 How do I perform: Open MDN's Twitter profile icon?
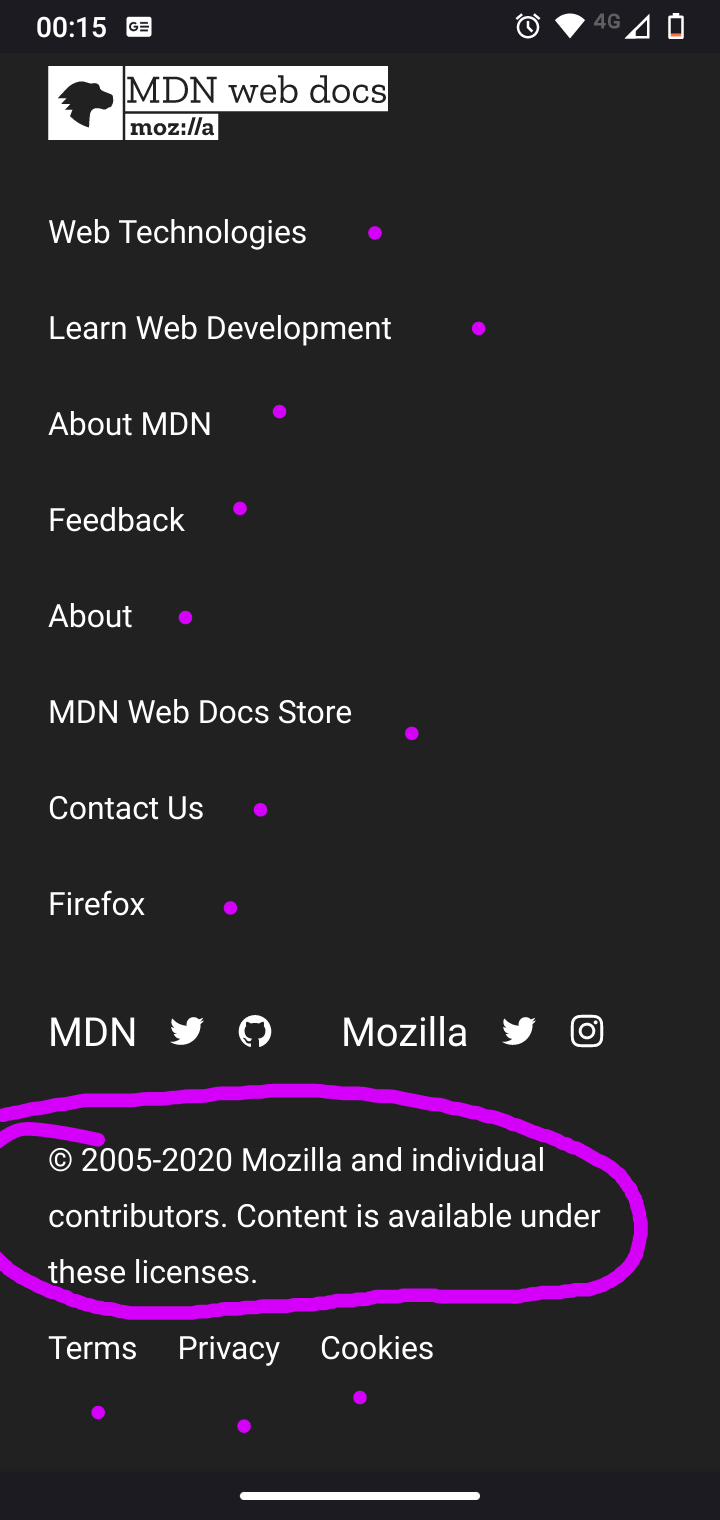point(186,1031)
